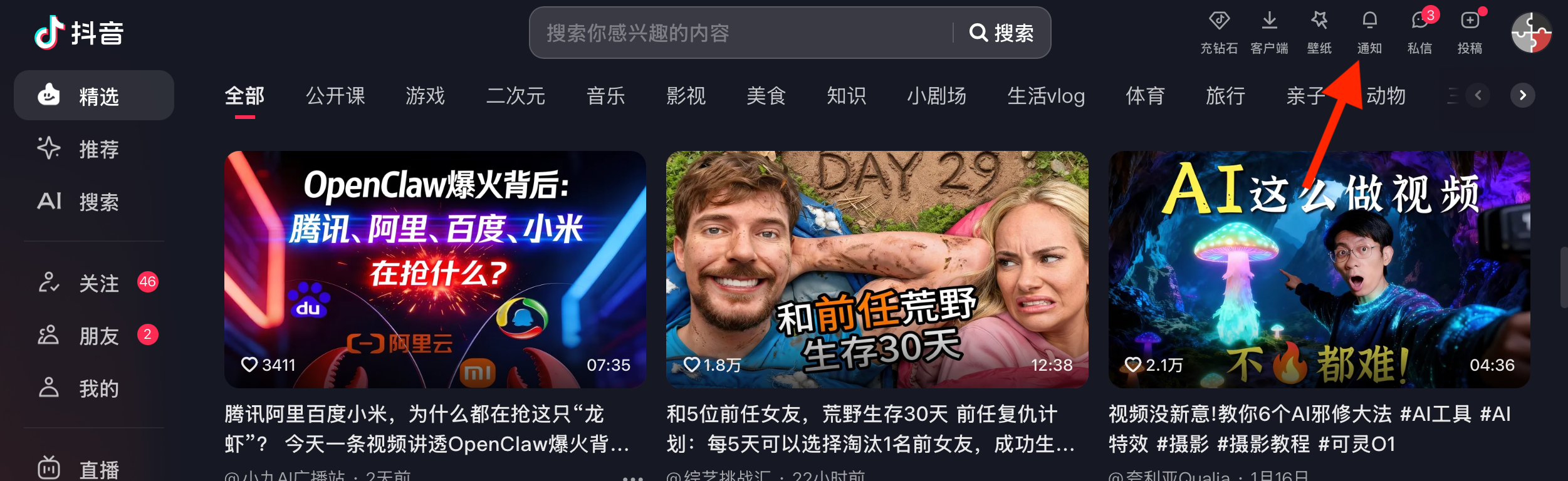The height and width of the screenshot is (481, 1568).
Task: Open the profile avatar
Action: tap(1531, 33)
